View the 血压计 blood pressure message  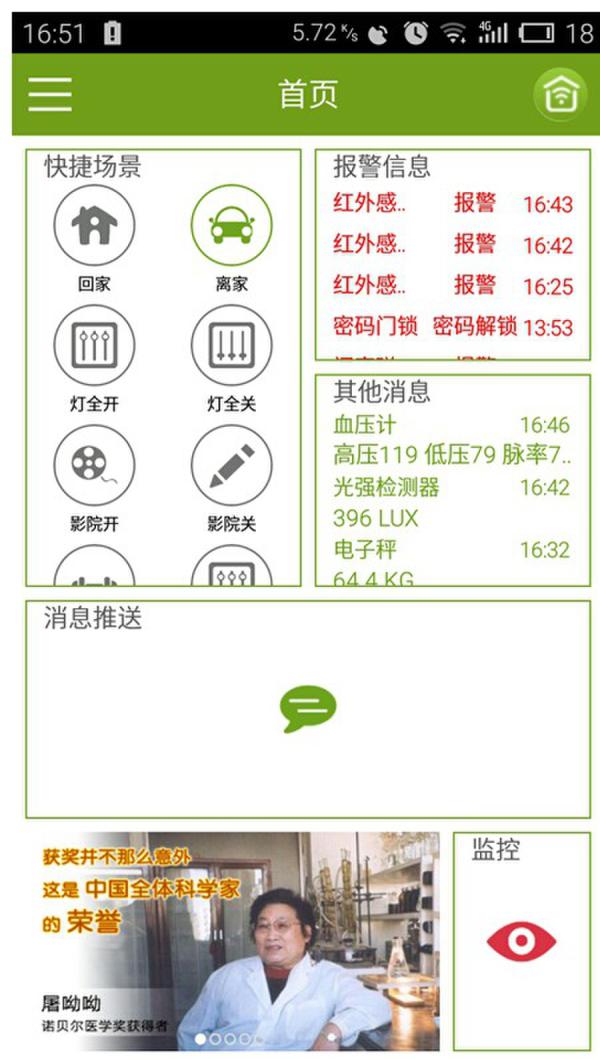[x=451, y=440]
